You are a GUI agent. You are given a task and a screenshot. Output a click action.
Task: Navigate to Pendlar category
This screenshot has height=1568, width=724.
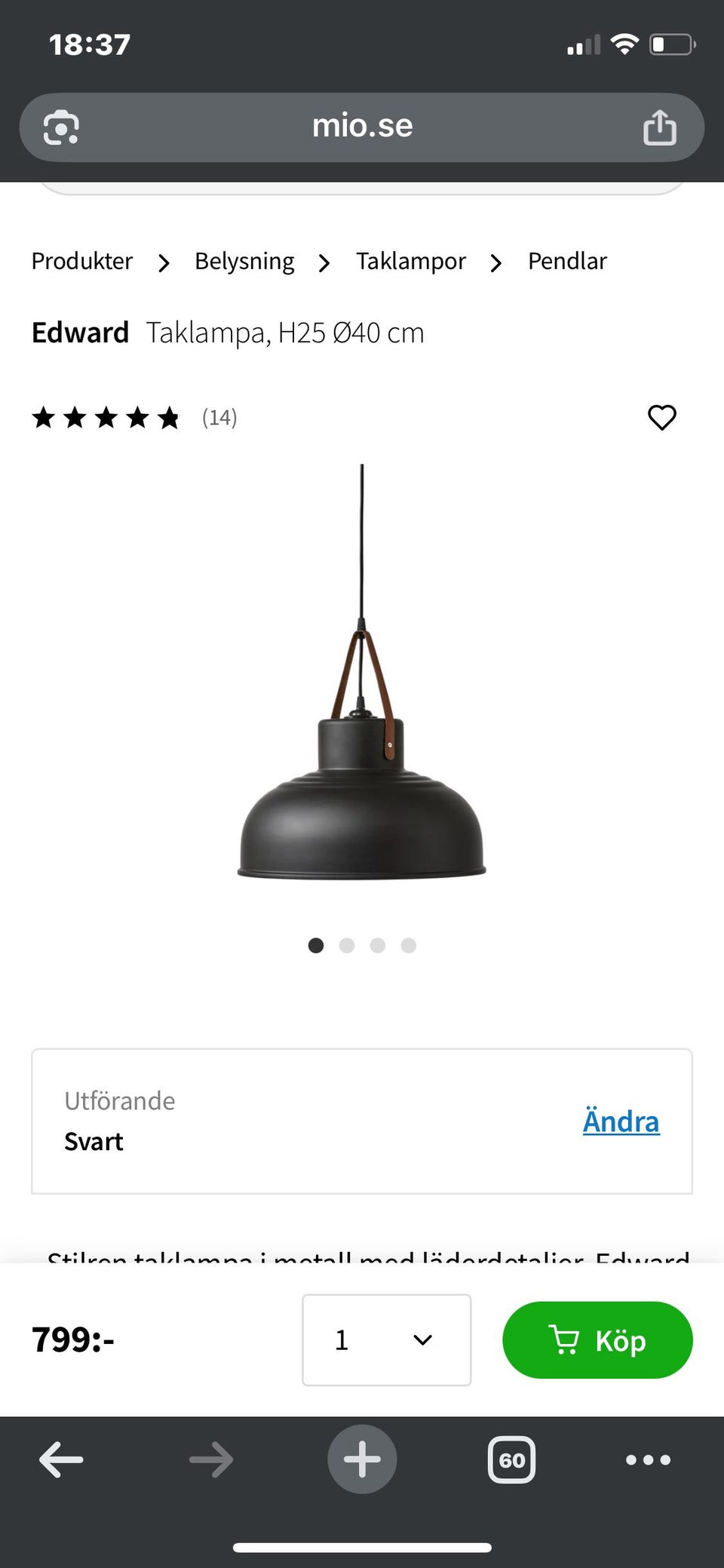567,261
